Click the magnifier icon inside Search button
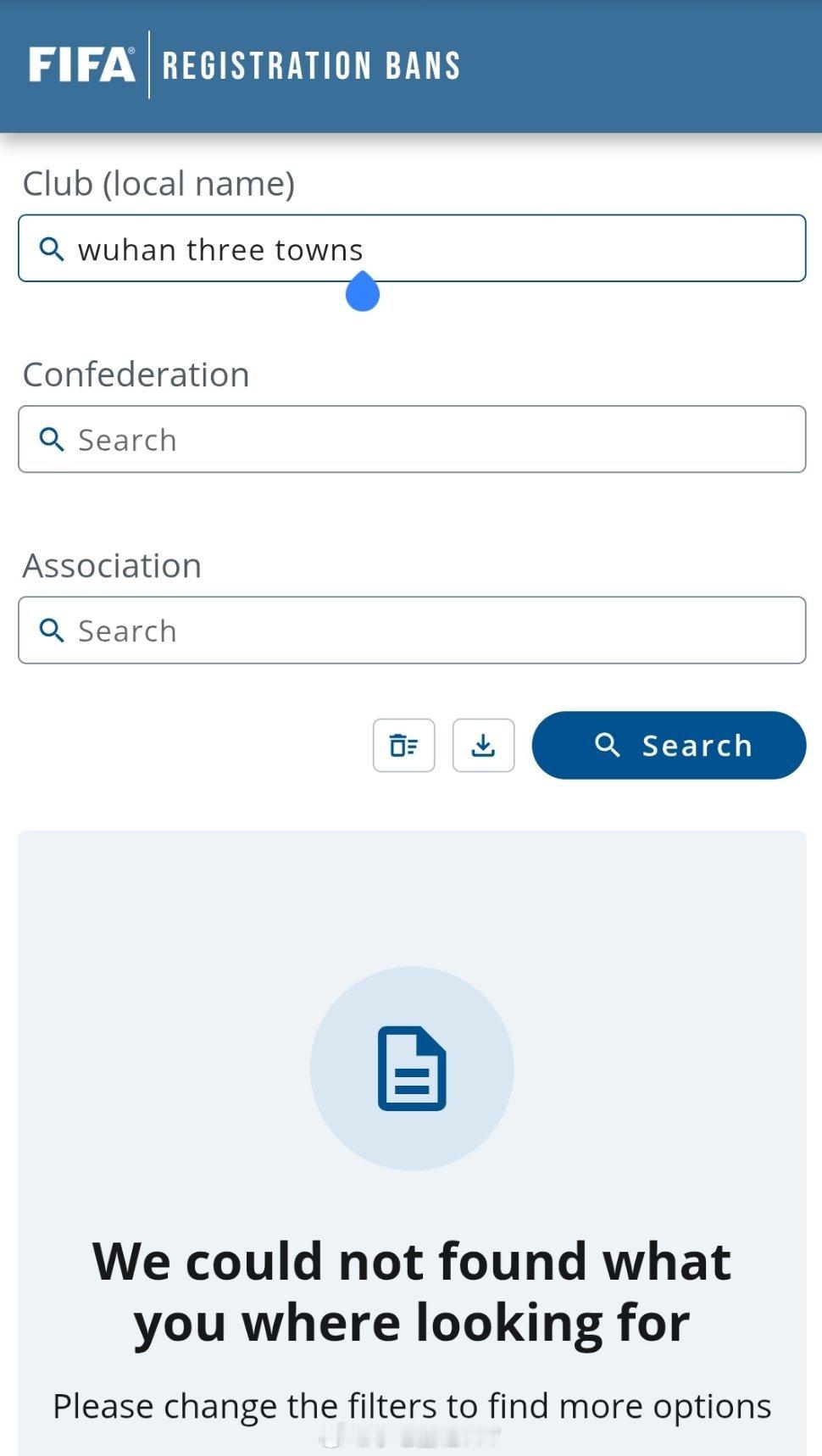 coord(608,745)
